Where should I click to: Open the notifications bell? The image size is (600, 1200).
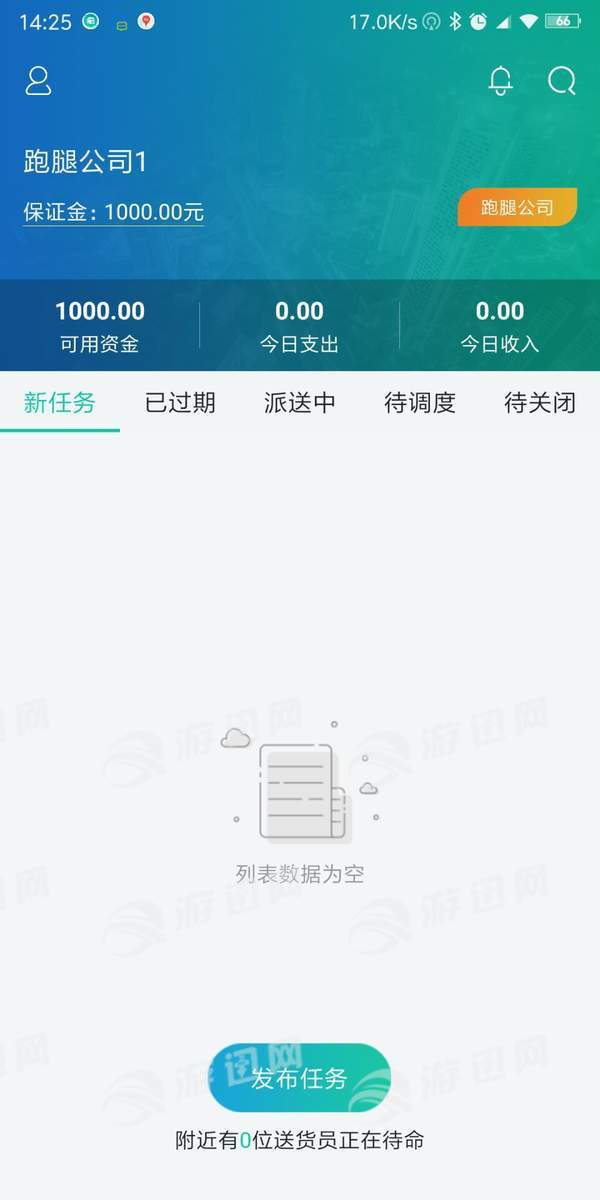pos(500,81)
